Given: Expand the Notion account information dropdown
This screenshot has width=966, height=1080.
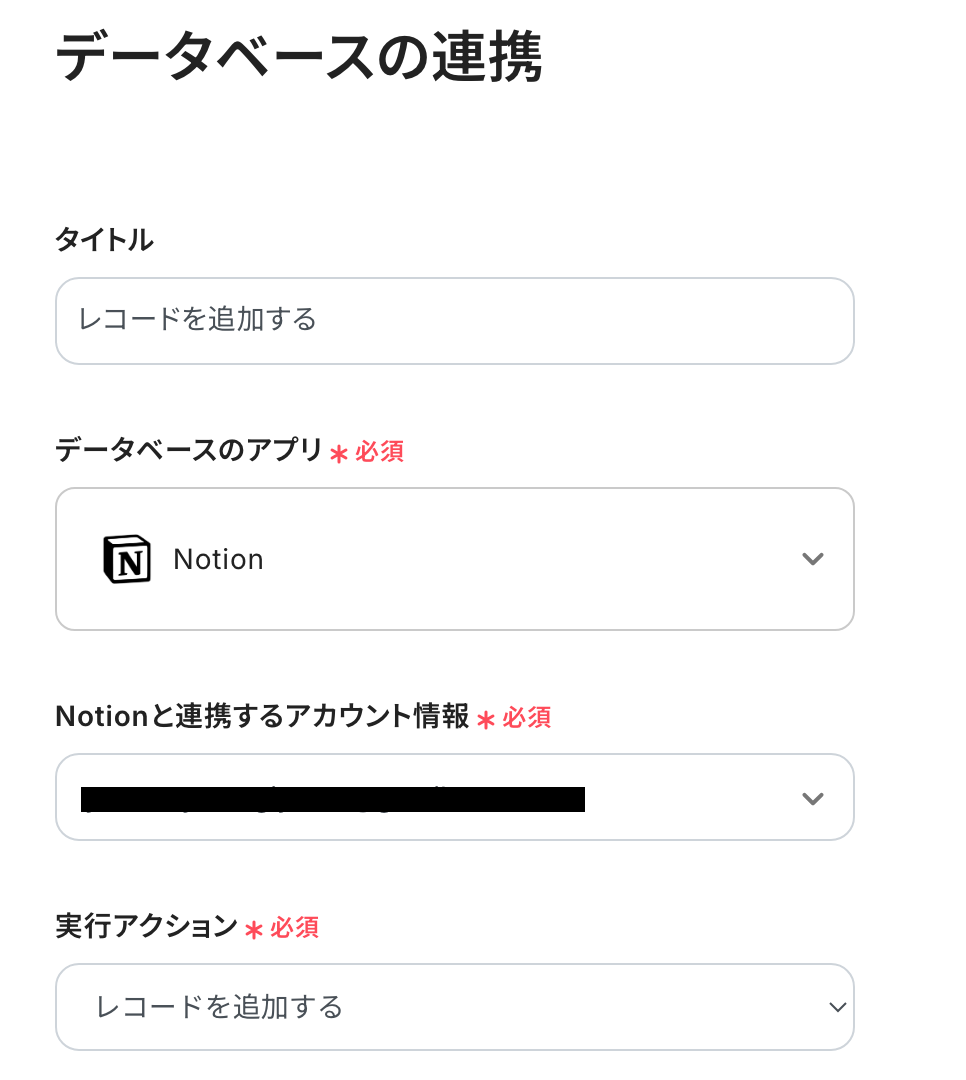Looking at the screenshot, I should [x=454, y=797].
